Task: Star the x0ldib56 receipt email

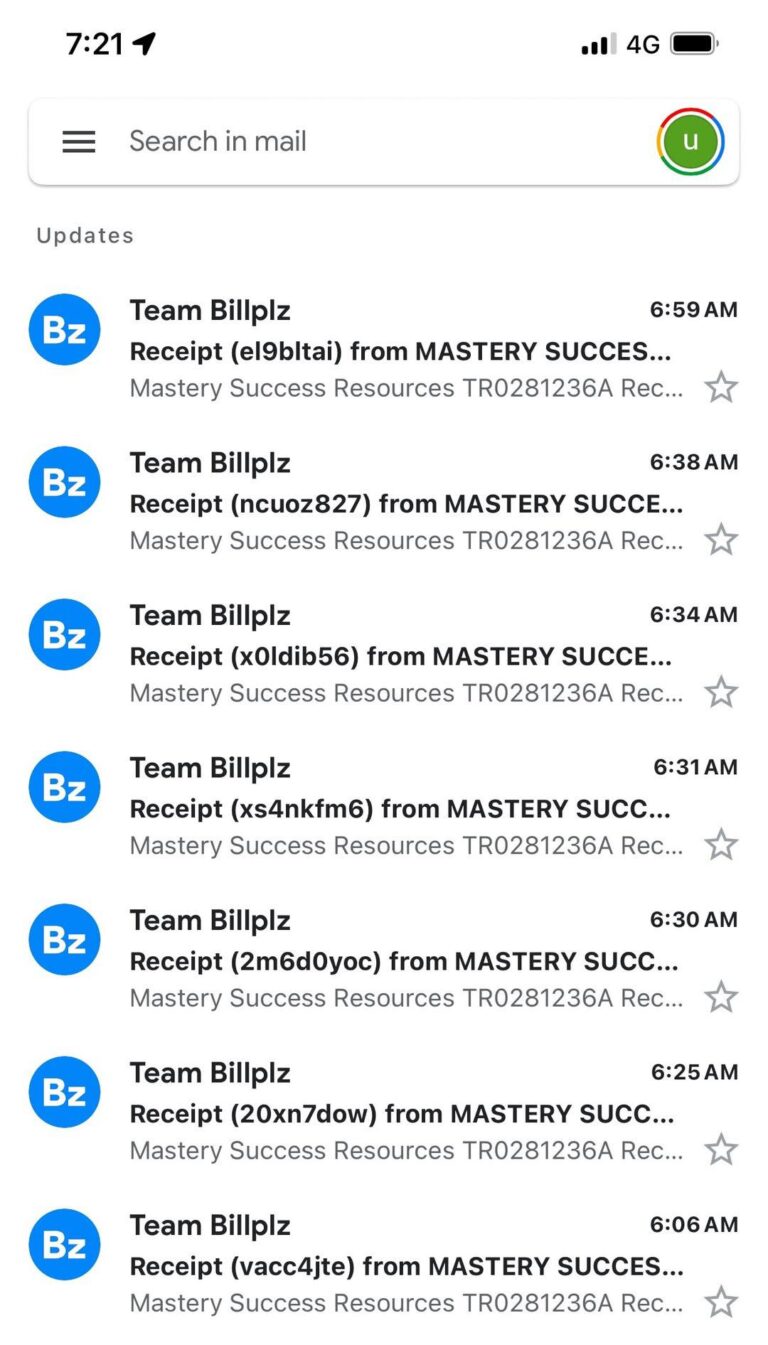Action: [x=721, y=692]
